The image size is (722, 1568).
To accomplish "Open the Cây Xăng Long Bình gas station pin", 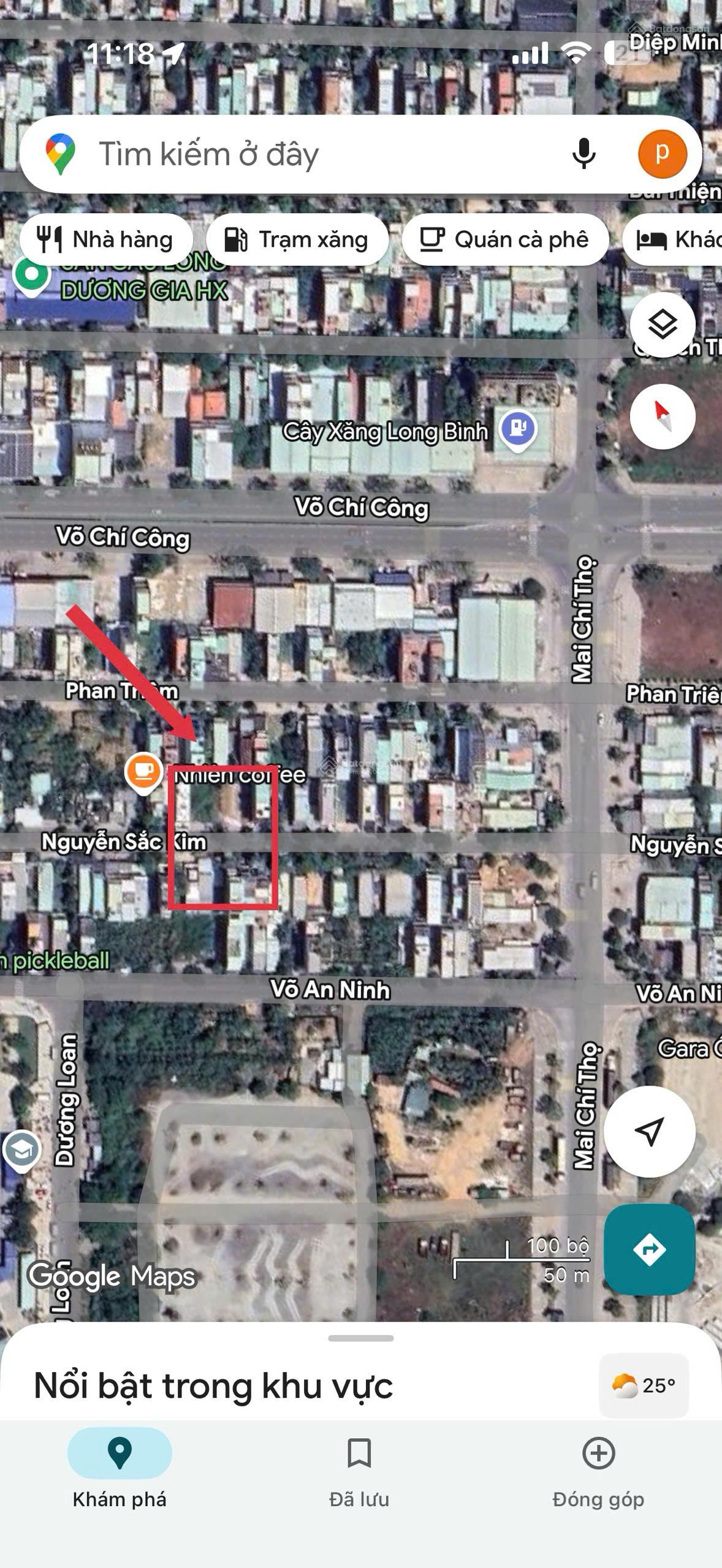I will click(x=518, y=428).
